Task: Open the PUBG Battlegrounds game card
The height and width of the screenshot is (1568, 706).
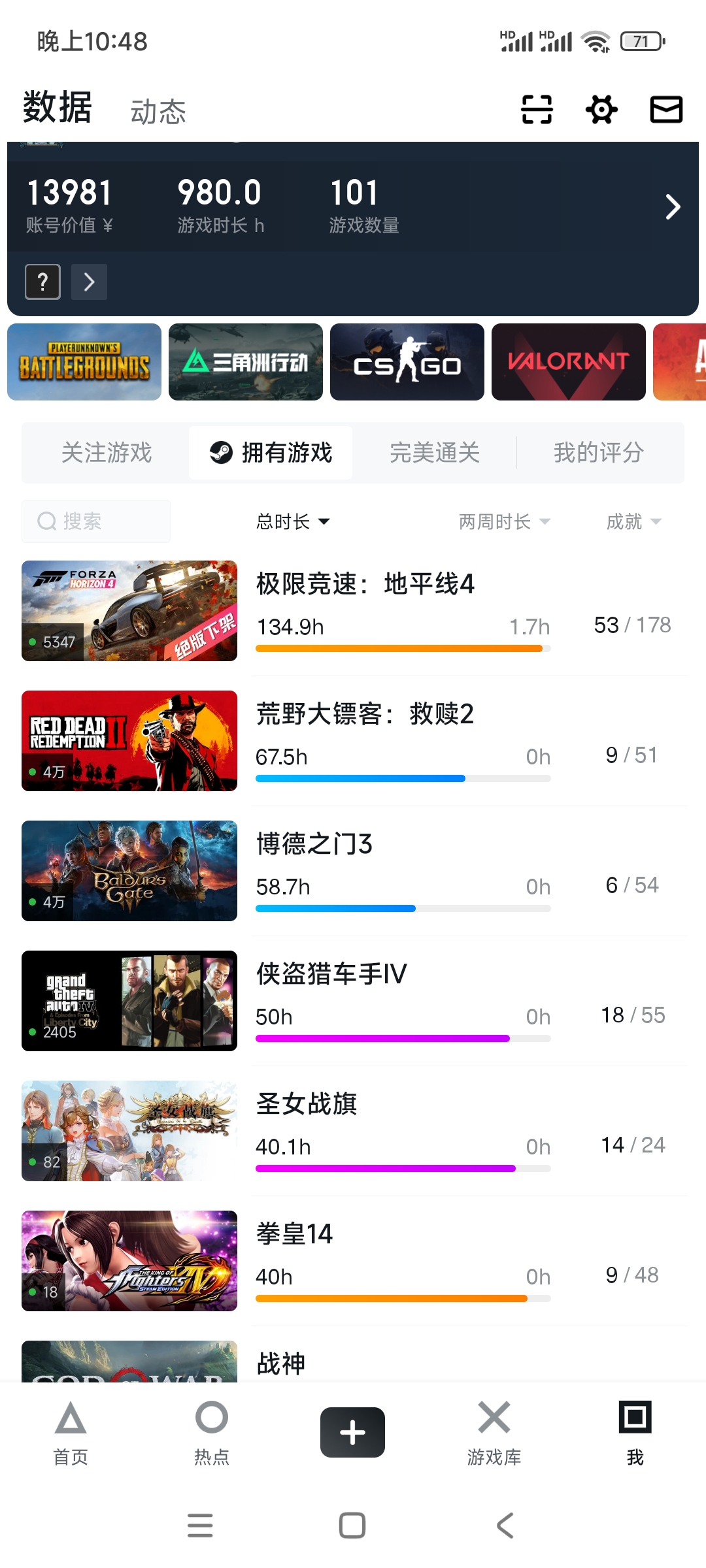Action: 84,362
